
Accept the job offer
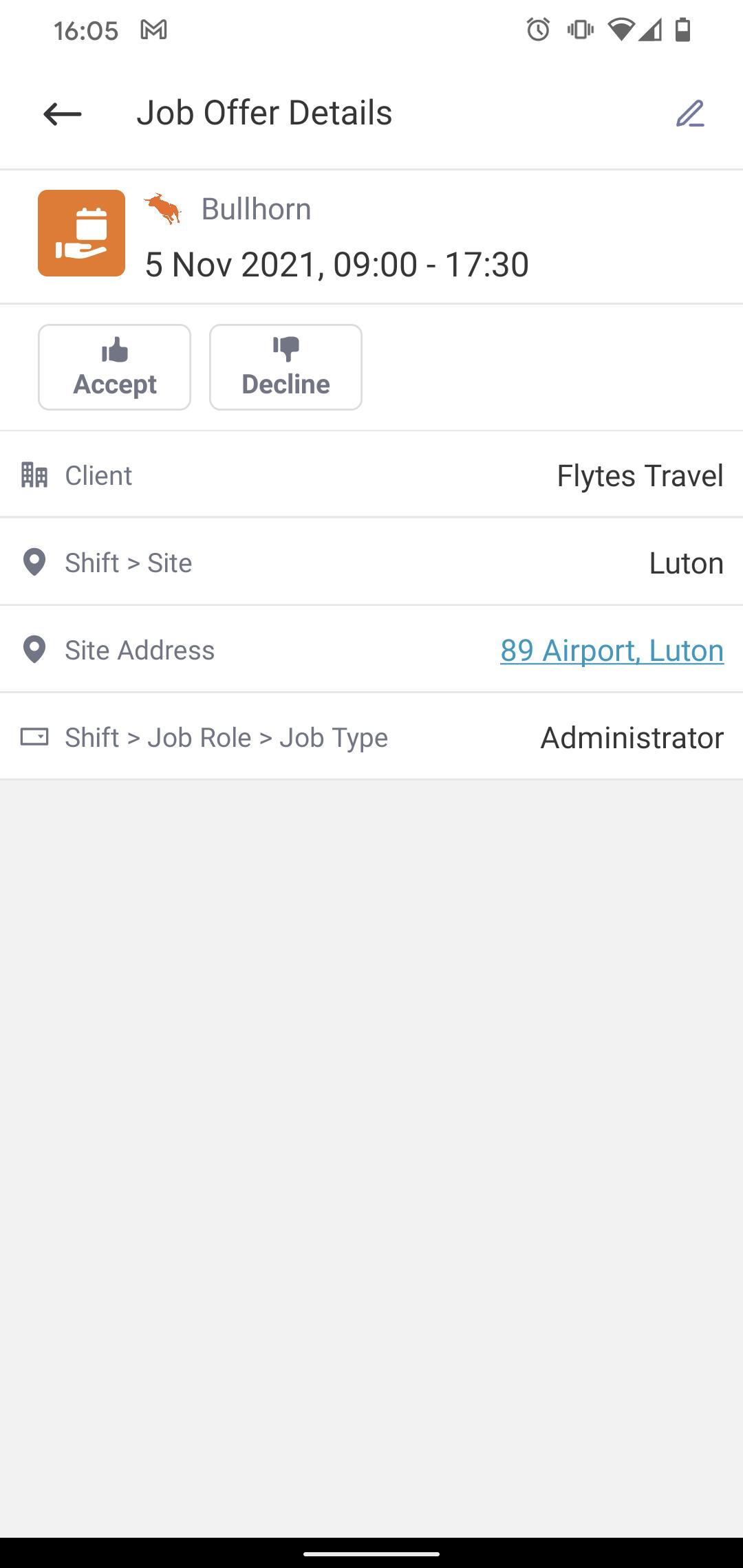pyautogui.click(x=114, y=367)
